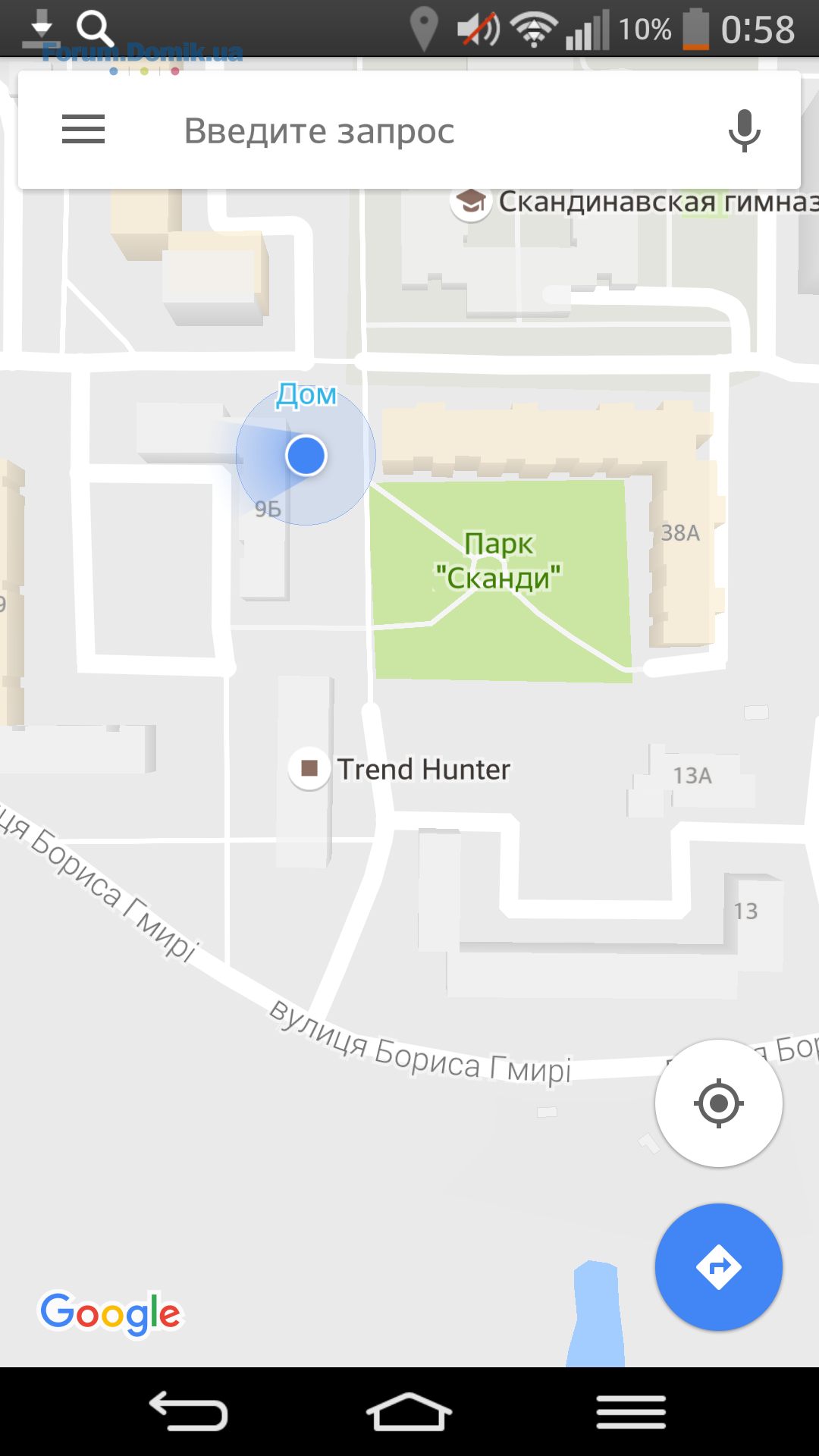Go back using system back button

click(x=189, y=1411)
